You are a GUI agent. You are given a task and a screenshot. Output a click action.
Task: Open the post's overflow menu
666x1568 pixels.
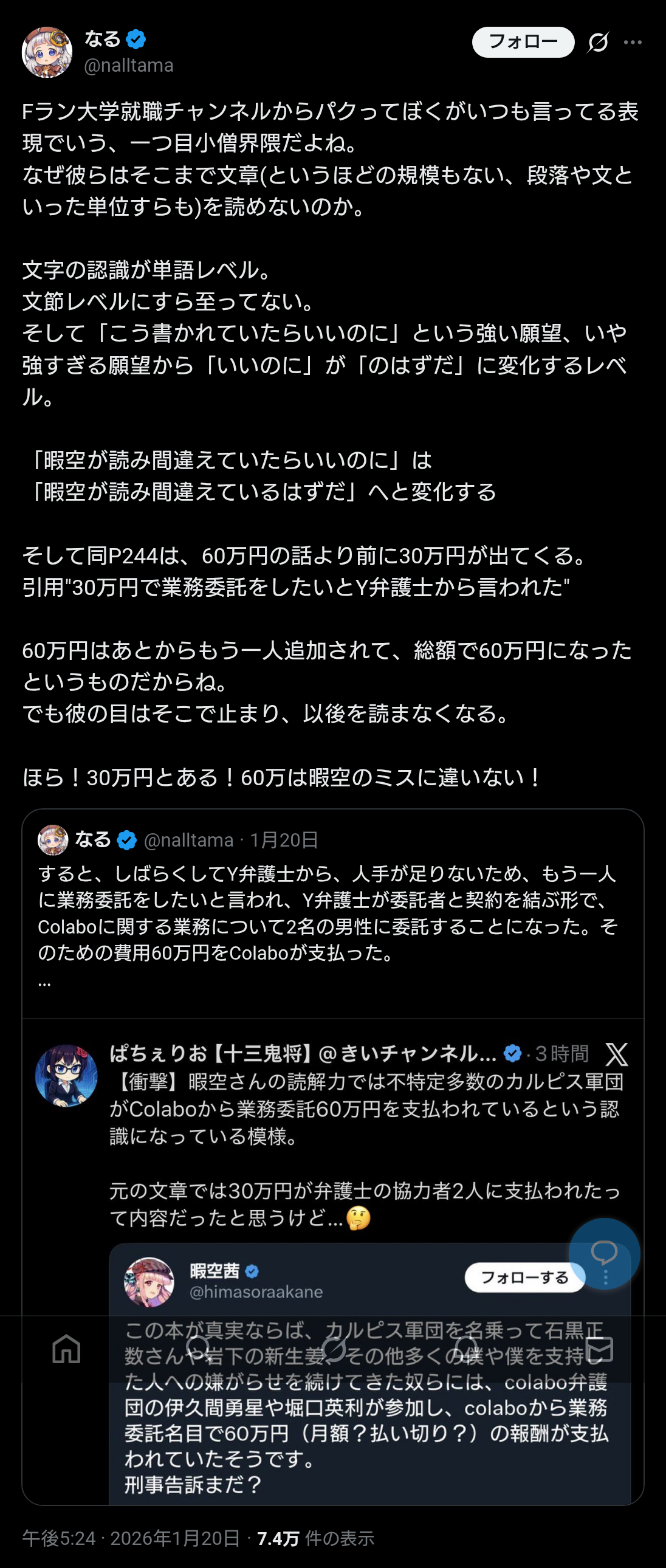[x=633, y=42]
